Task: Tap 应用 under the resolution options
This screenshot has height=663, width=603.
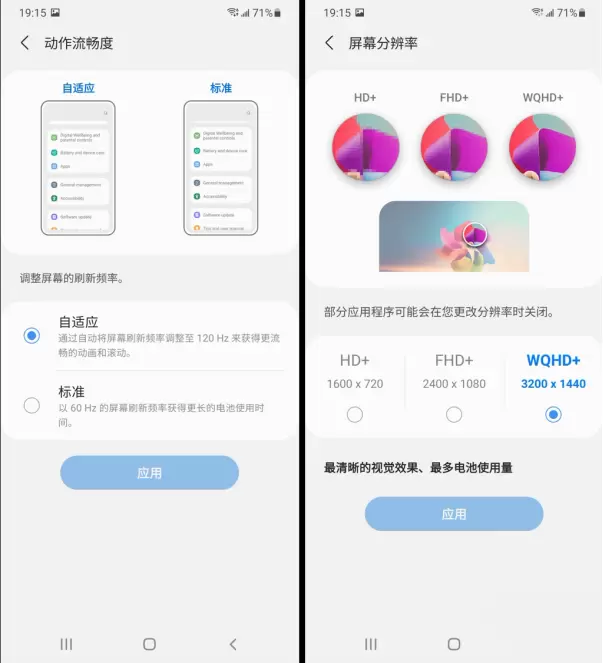Action: click(x=453, y=514)
